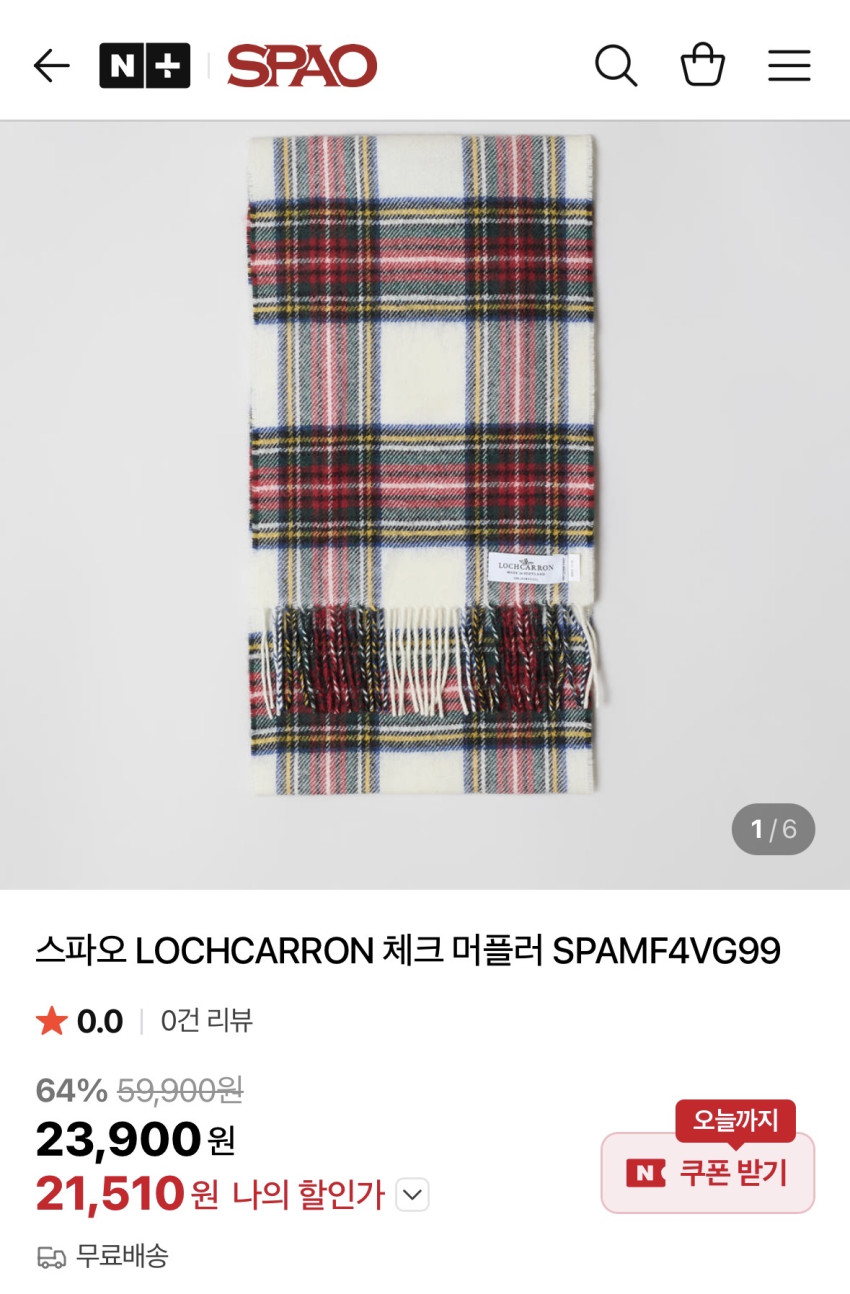Open the SPAO brand store page
850x1294 pixels.
coord(302,66)
